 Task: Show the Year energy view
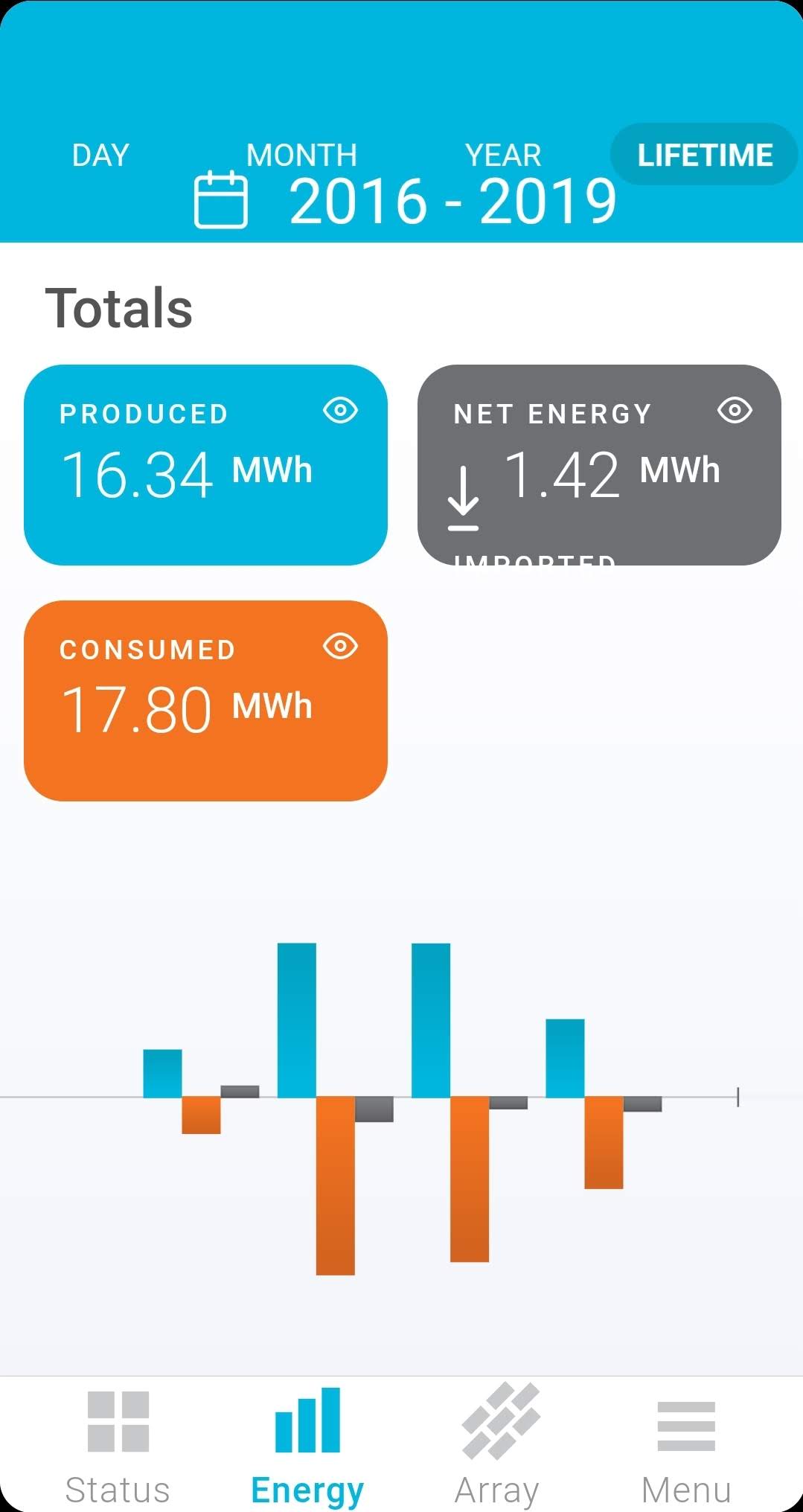pos(503,156)
